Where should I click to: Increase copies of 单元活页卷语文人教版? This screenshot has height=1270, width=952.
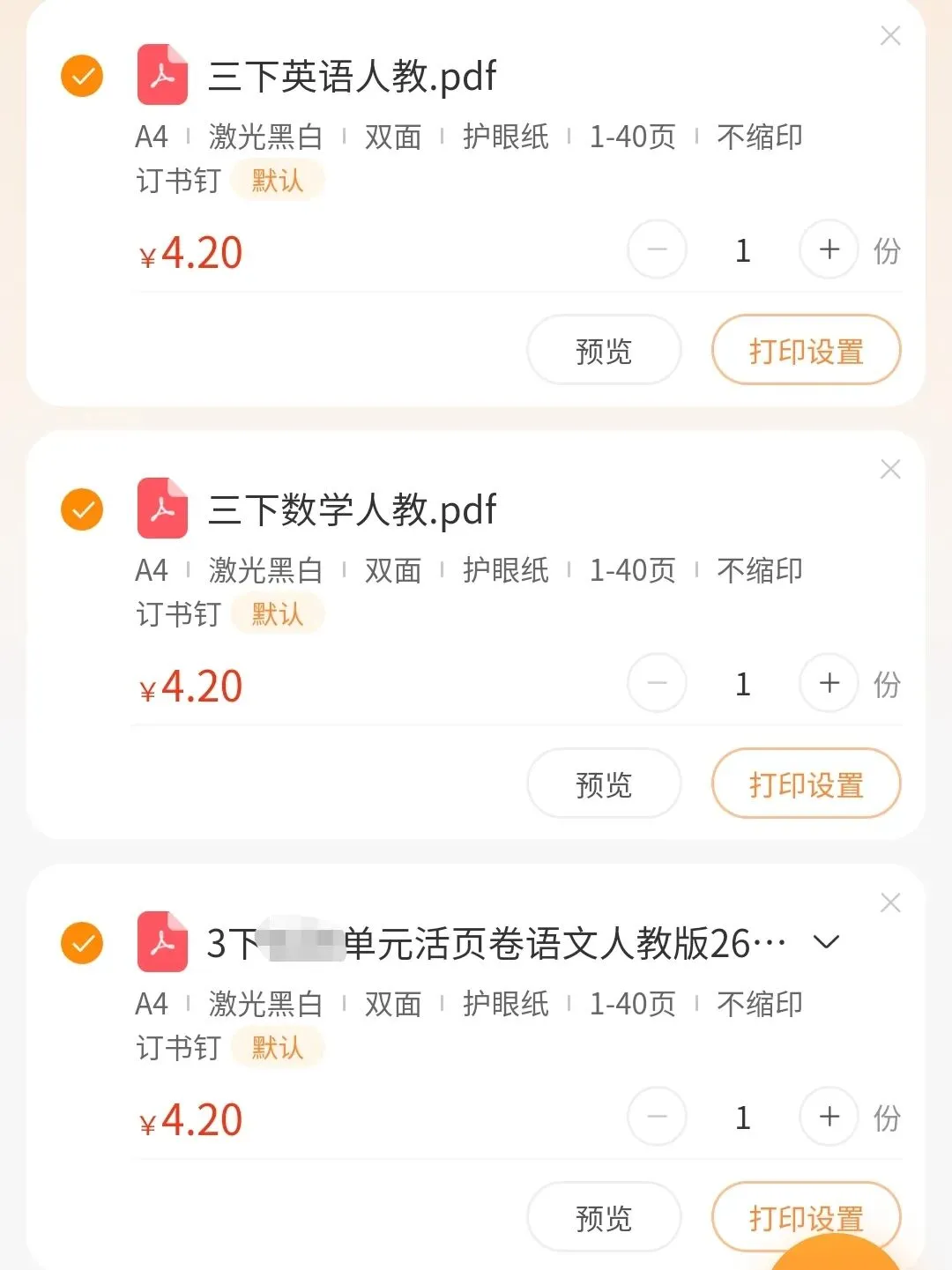[829, 1117]
